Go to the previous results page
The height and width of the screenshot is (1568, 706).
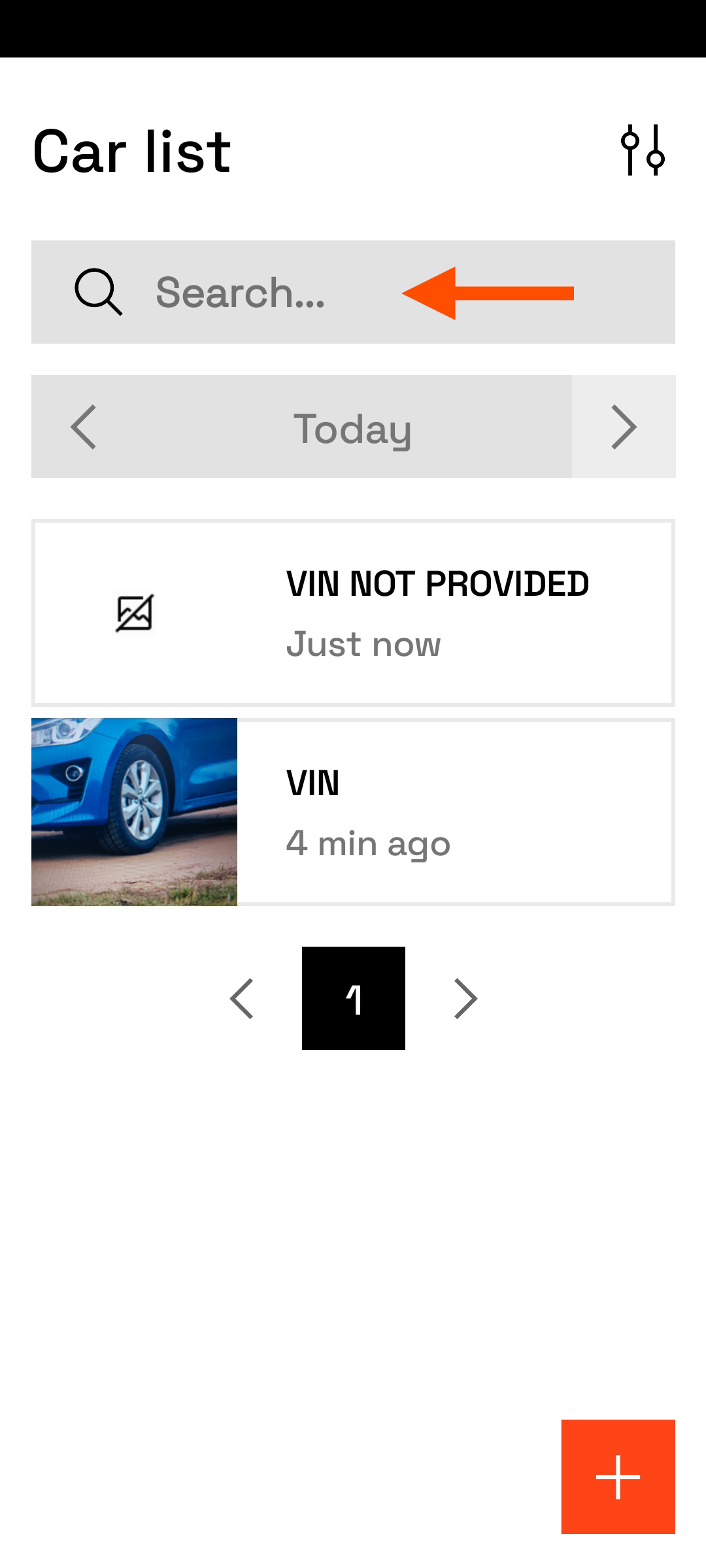pos(242,998)
